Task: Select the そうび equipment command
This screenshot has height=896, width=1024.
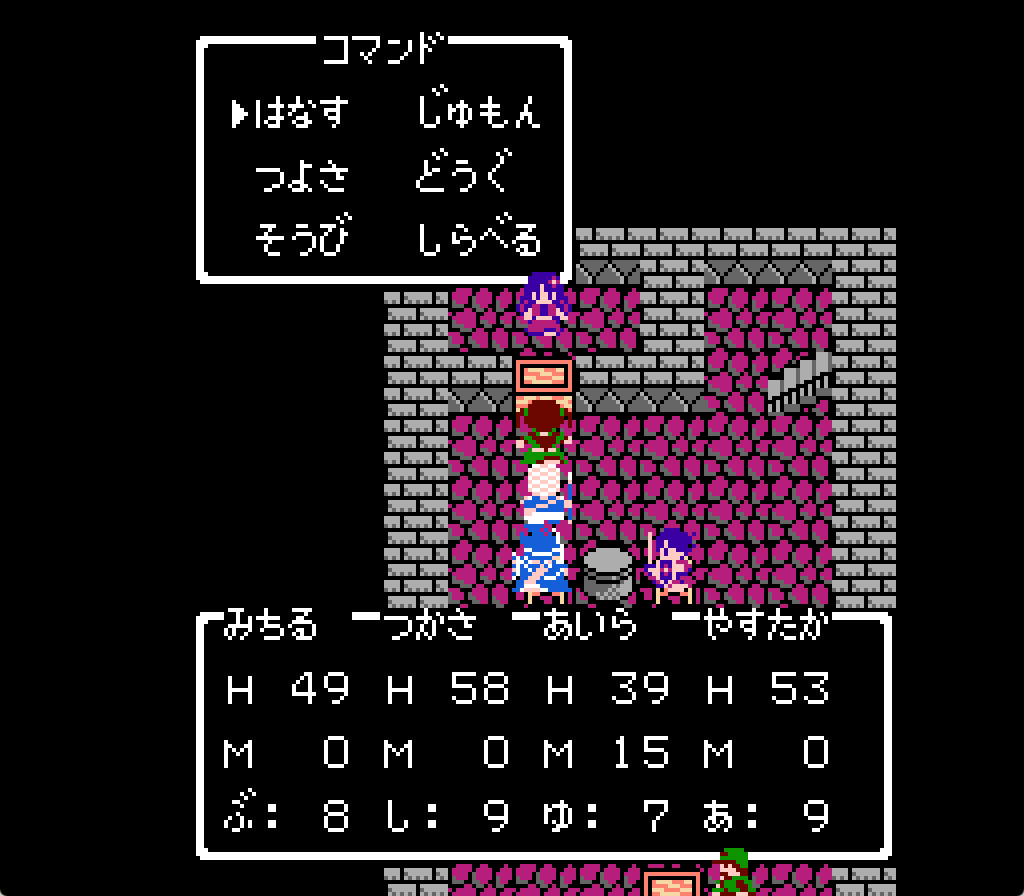Action: 302,241
